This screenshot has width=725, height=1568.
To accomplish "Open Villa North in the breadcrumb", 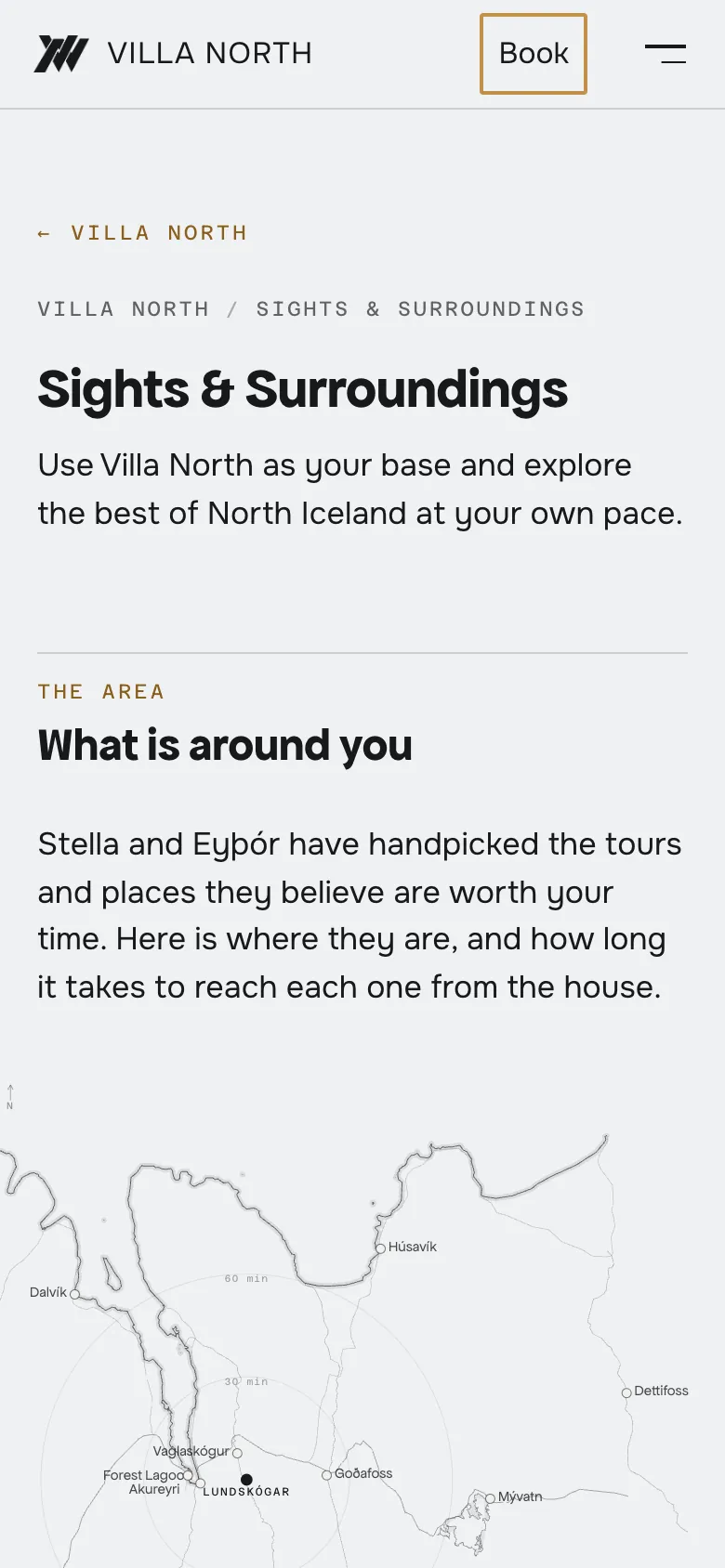I will pyautogui.click(x=123, y=309).
